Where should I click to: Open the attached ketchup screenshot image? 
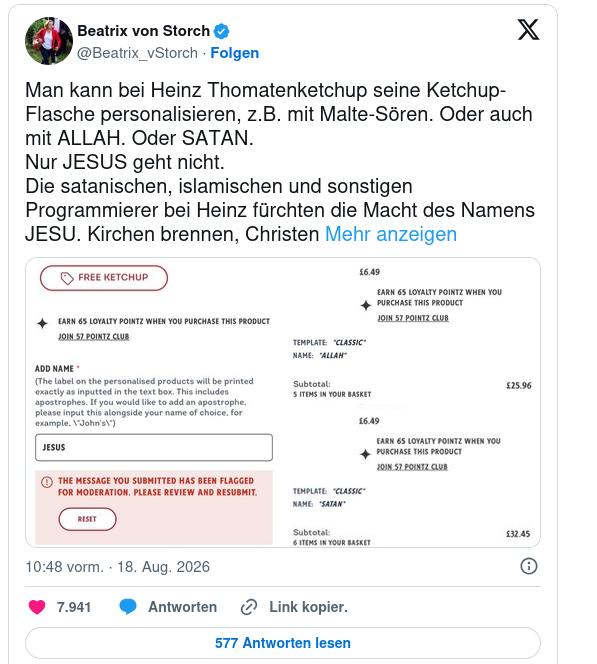tap(283, 402)
